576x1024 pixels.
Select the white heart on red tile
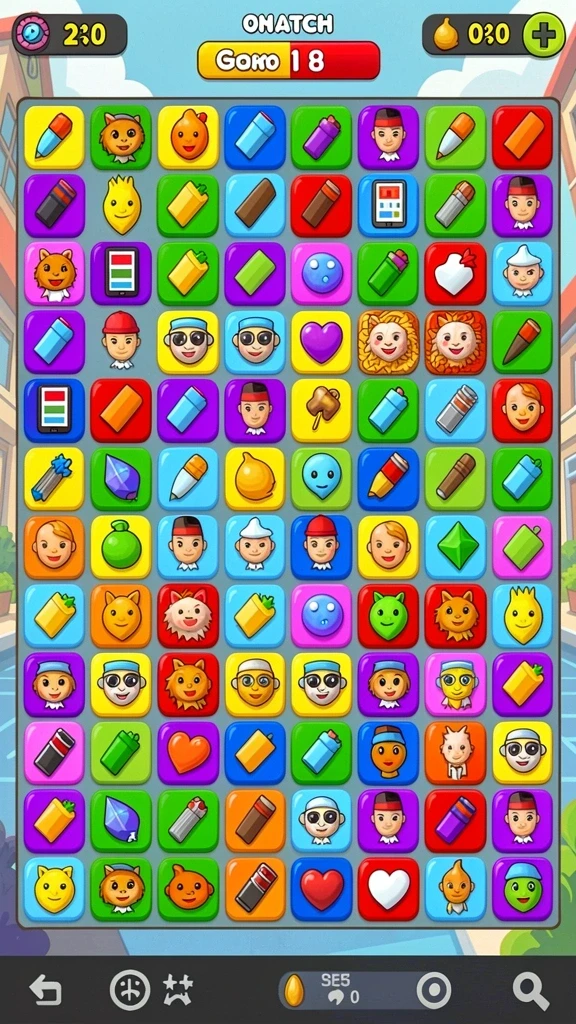pos(389,889)
